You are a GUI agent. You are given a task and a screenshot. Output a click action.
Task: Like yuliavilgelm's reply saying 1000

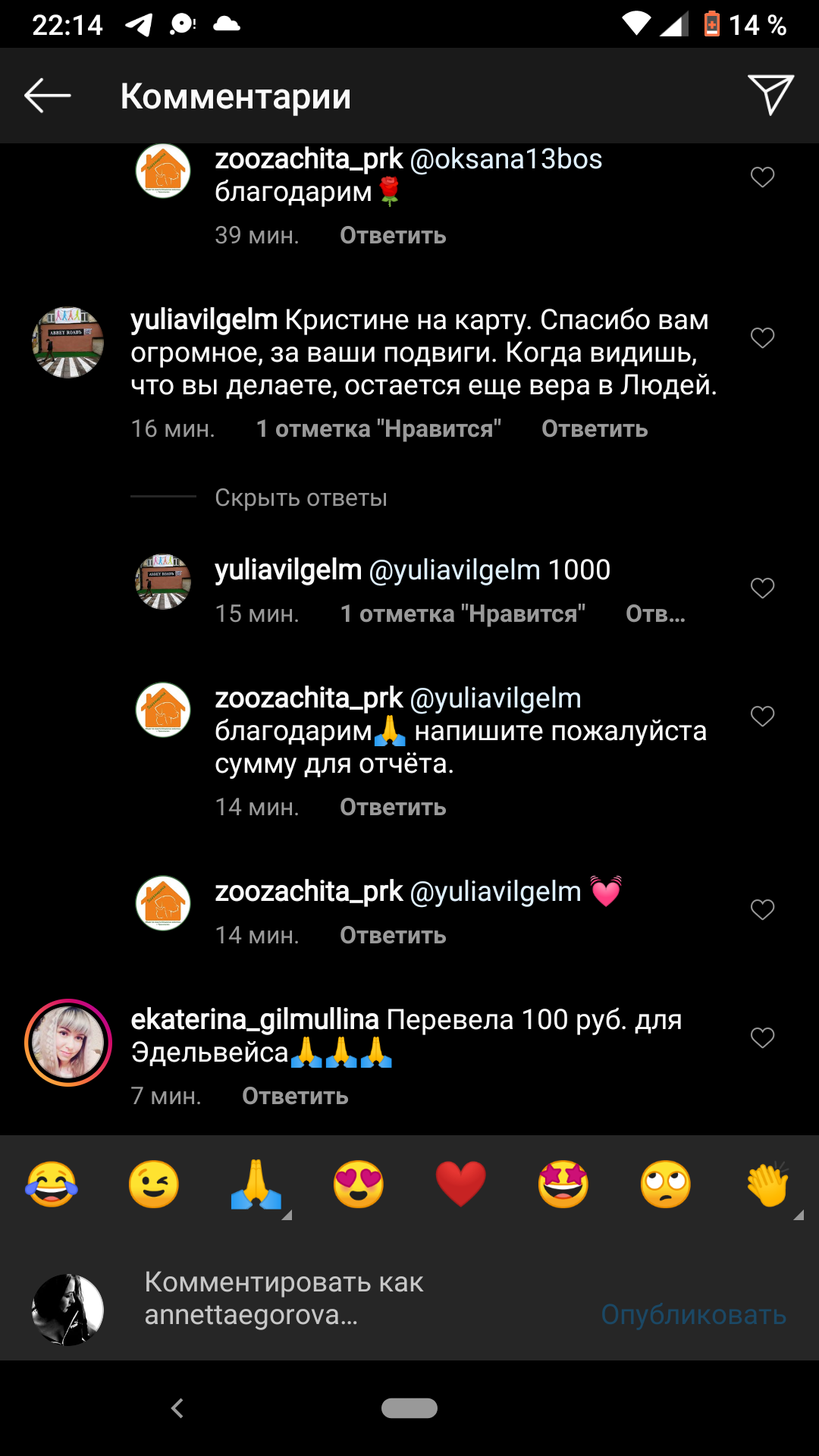(x=762, y=588)
